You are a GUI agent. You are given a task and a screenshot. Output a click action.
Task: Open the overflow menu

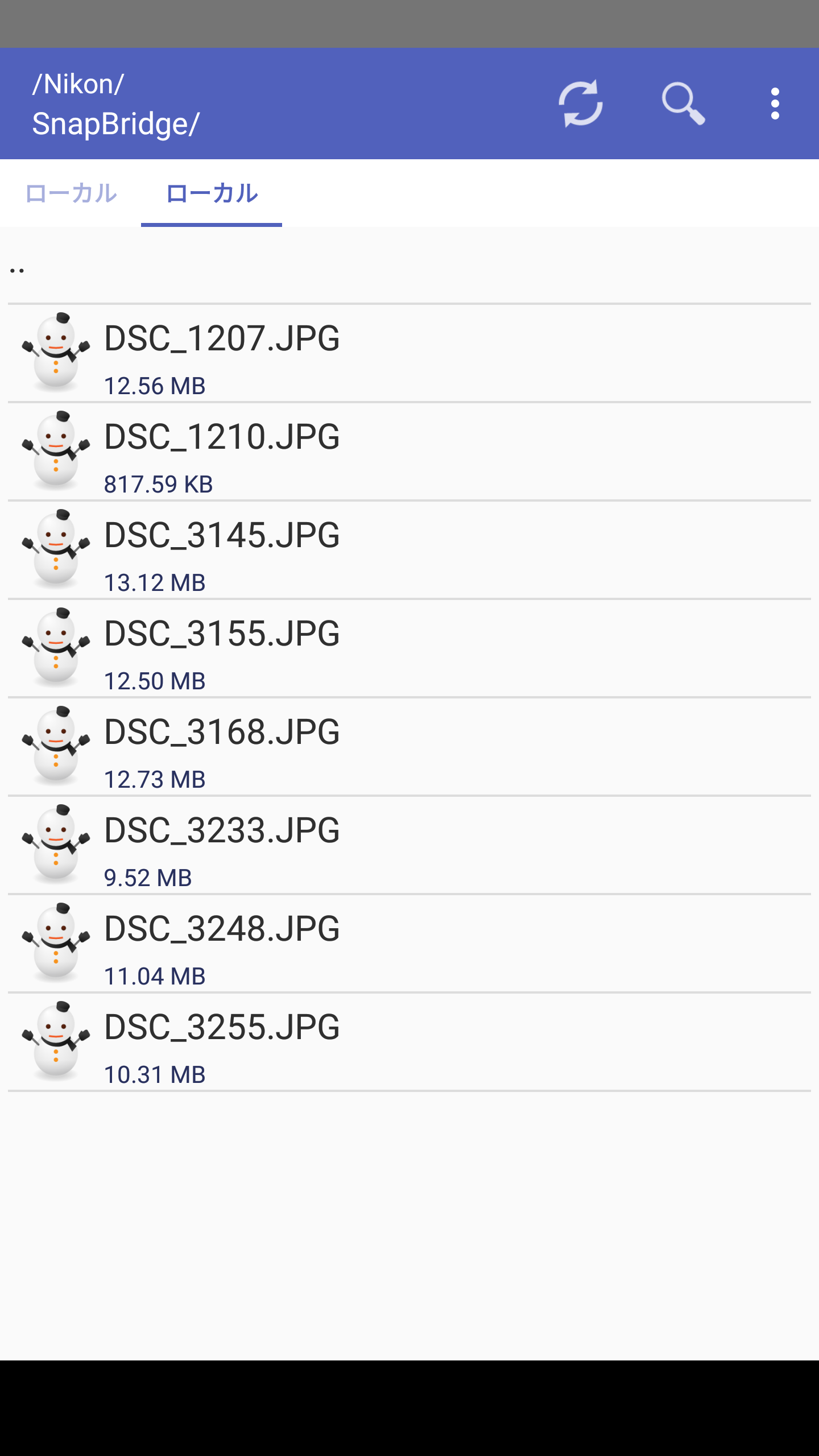[775, 104]
